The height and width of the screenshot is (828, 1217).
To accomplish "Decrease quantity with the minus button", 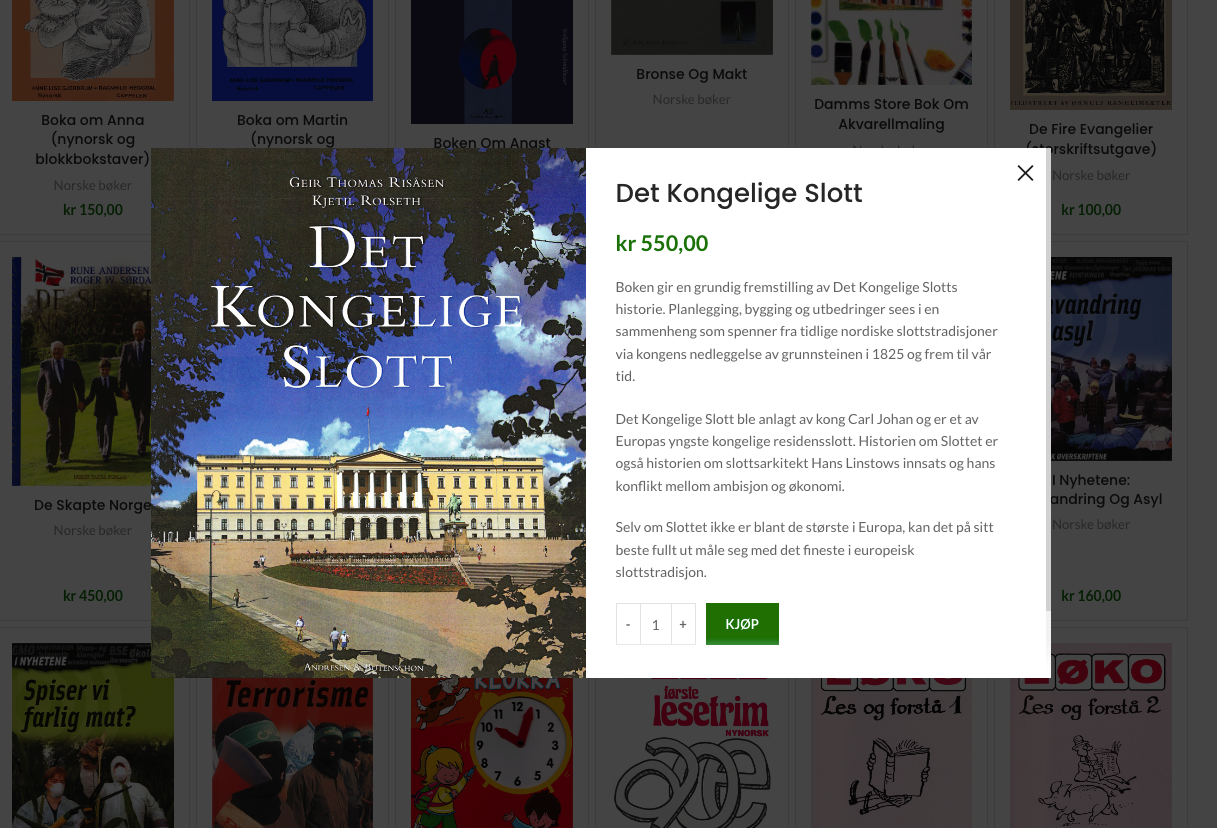I will click(628, 624).
